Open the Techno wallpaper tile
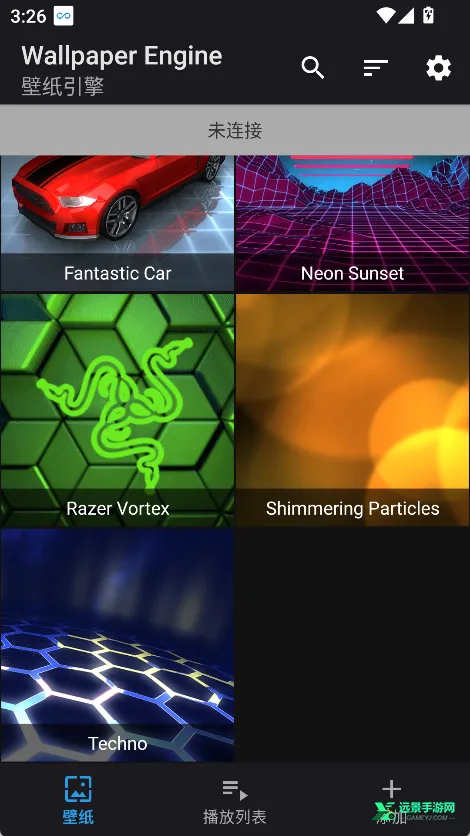The height and width of the screenshot is (836, 470). point(117,645)
